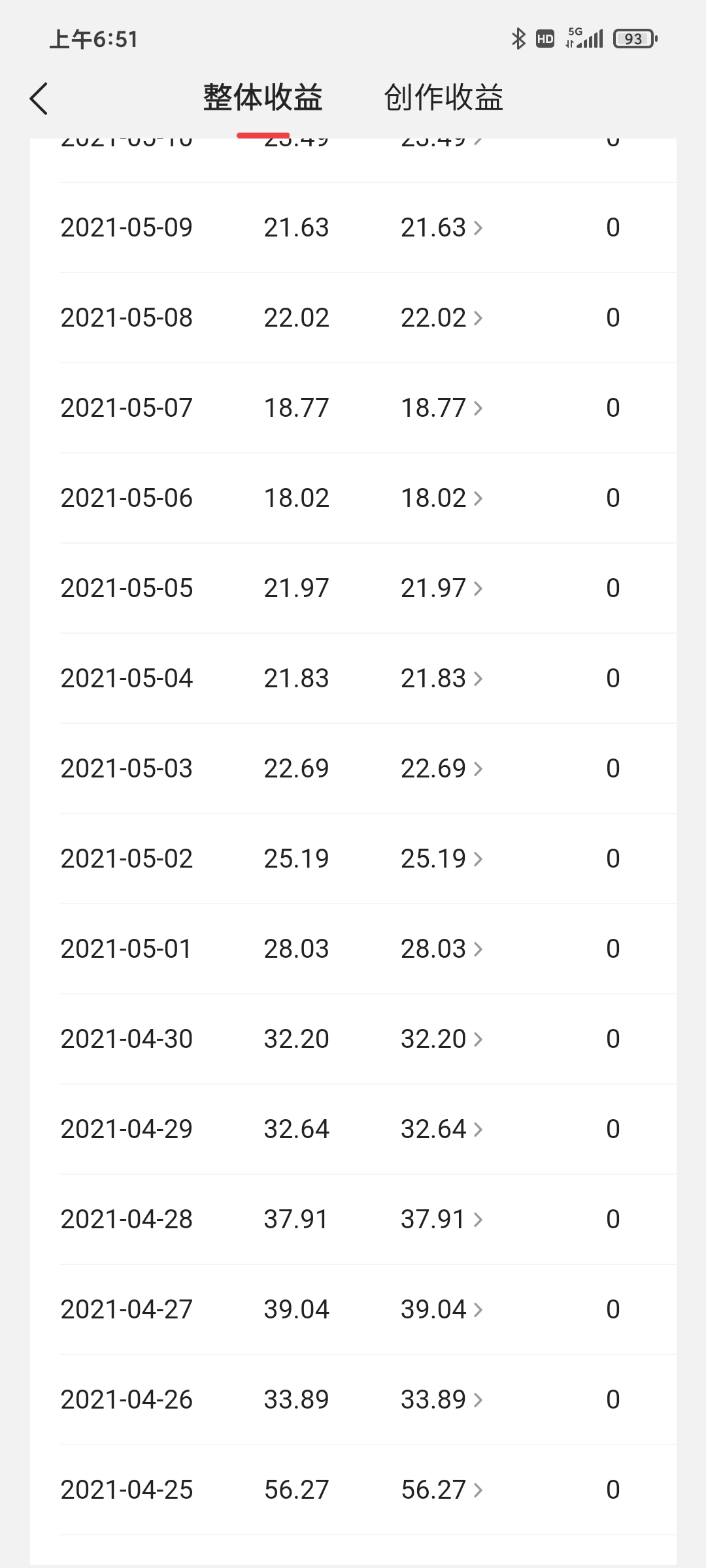Viewport: 706px width, 1568px height.
Task: View 18.77 breakdown for 2021-05-07
Action: (x=441, y=408)
